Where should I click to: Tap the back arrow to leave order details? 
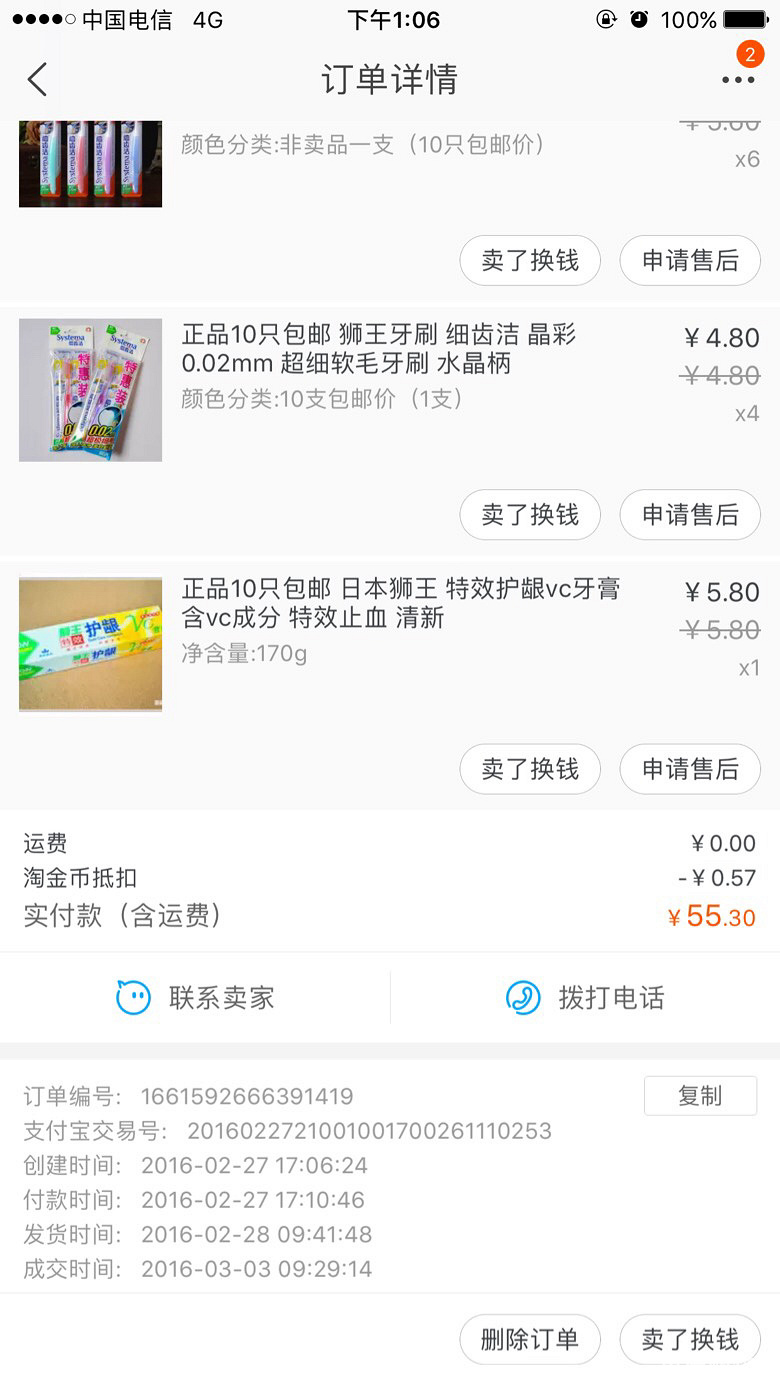coord(37,79)
